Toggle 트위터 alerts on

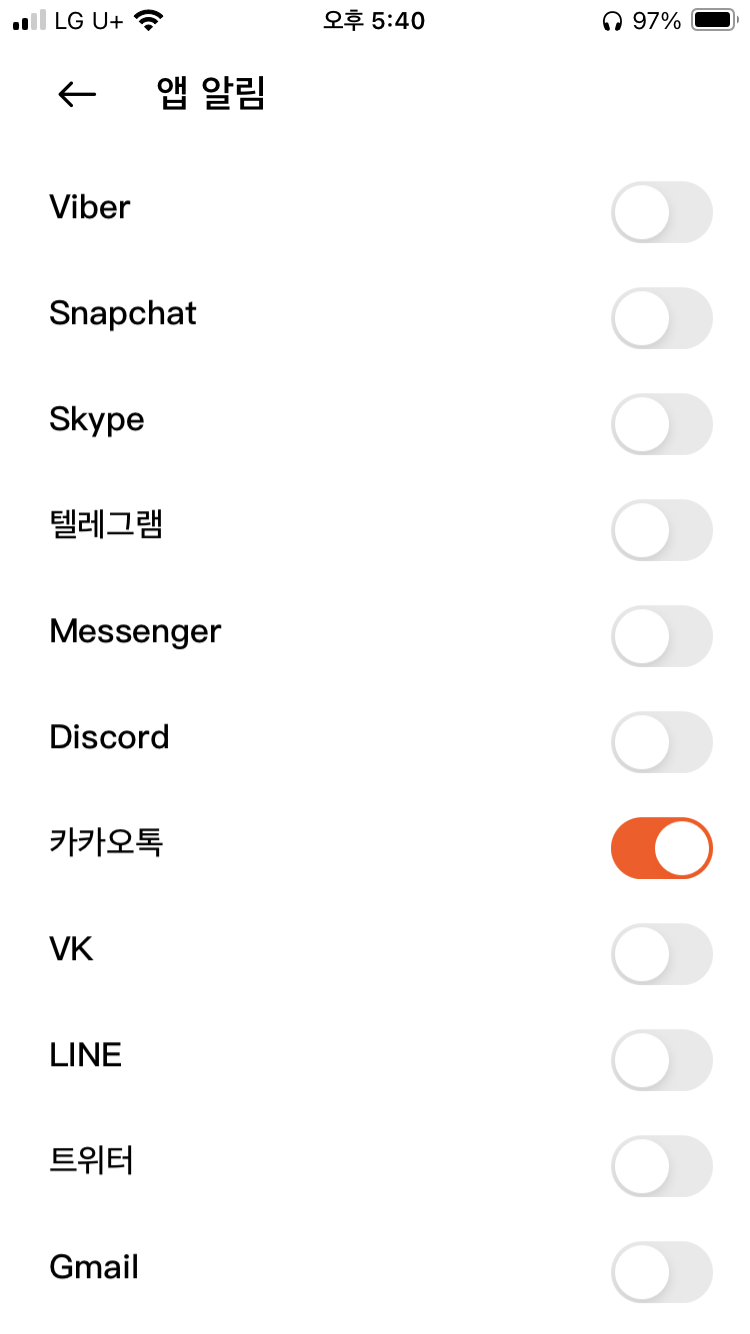point(661,1166)
